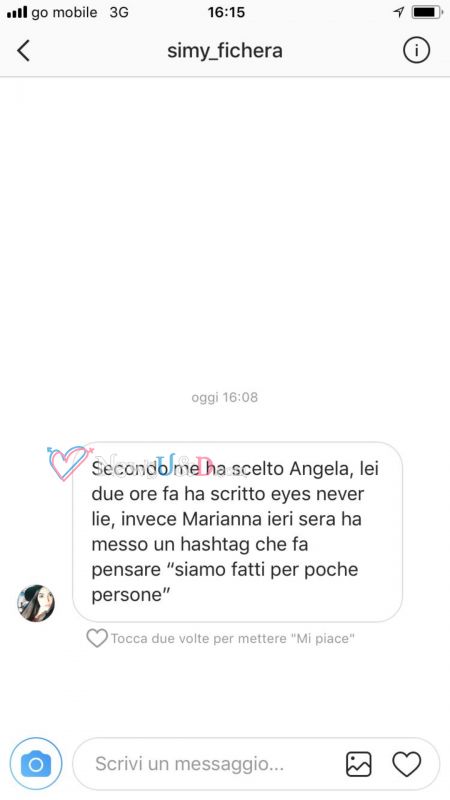Open the gallery picker icon
This screenshot has height=800, width=450.
click(359, 764)
